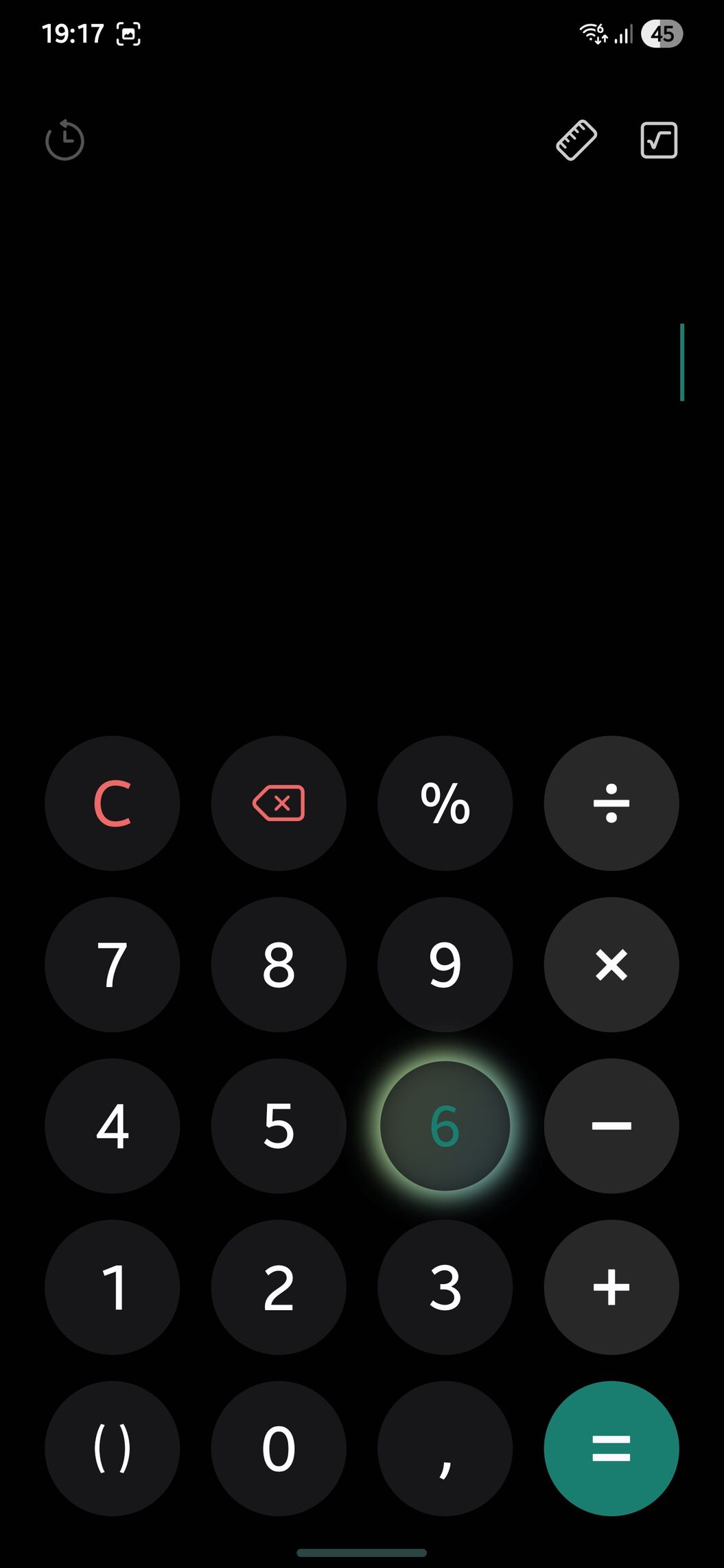Tap the highlighted 6 key
724x1568 pixels.
pyautogui.click(x=445, y=1126)
